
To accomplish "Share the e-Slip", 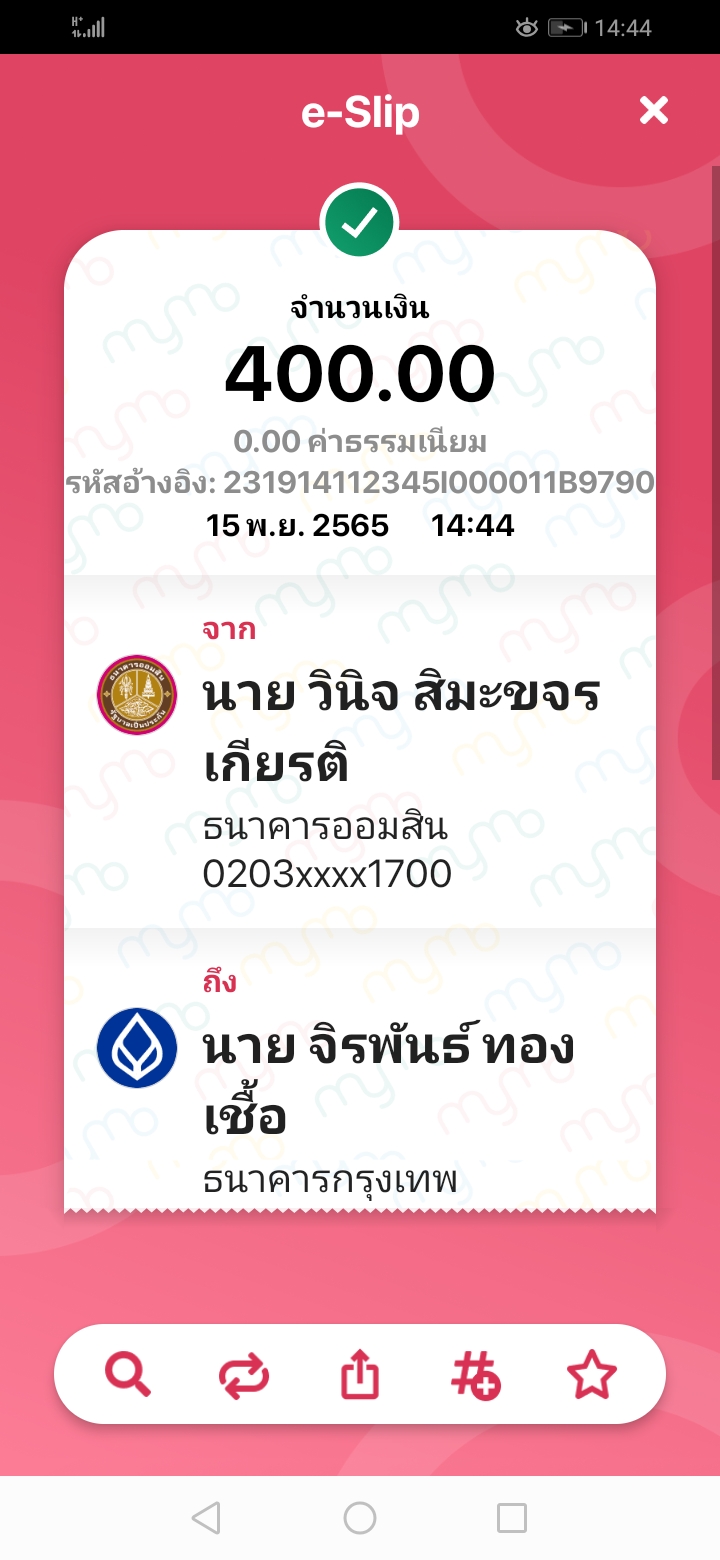I will pos(360,1376).
